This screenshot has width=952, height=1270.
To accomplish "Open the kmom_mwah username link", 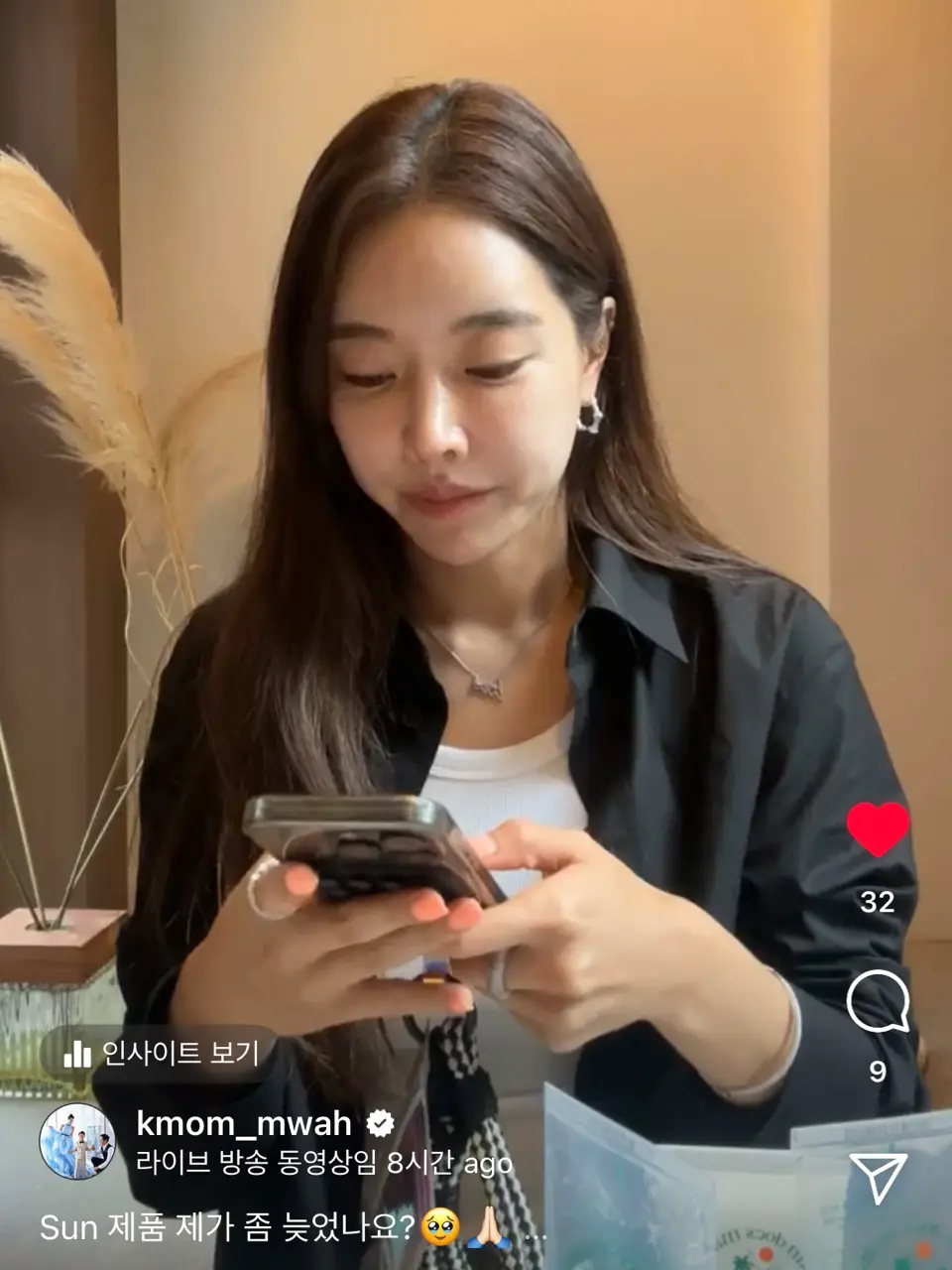I will point(244,1123).
